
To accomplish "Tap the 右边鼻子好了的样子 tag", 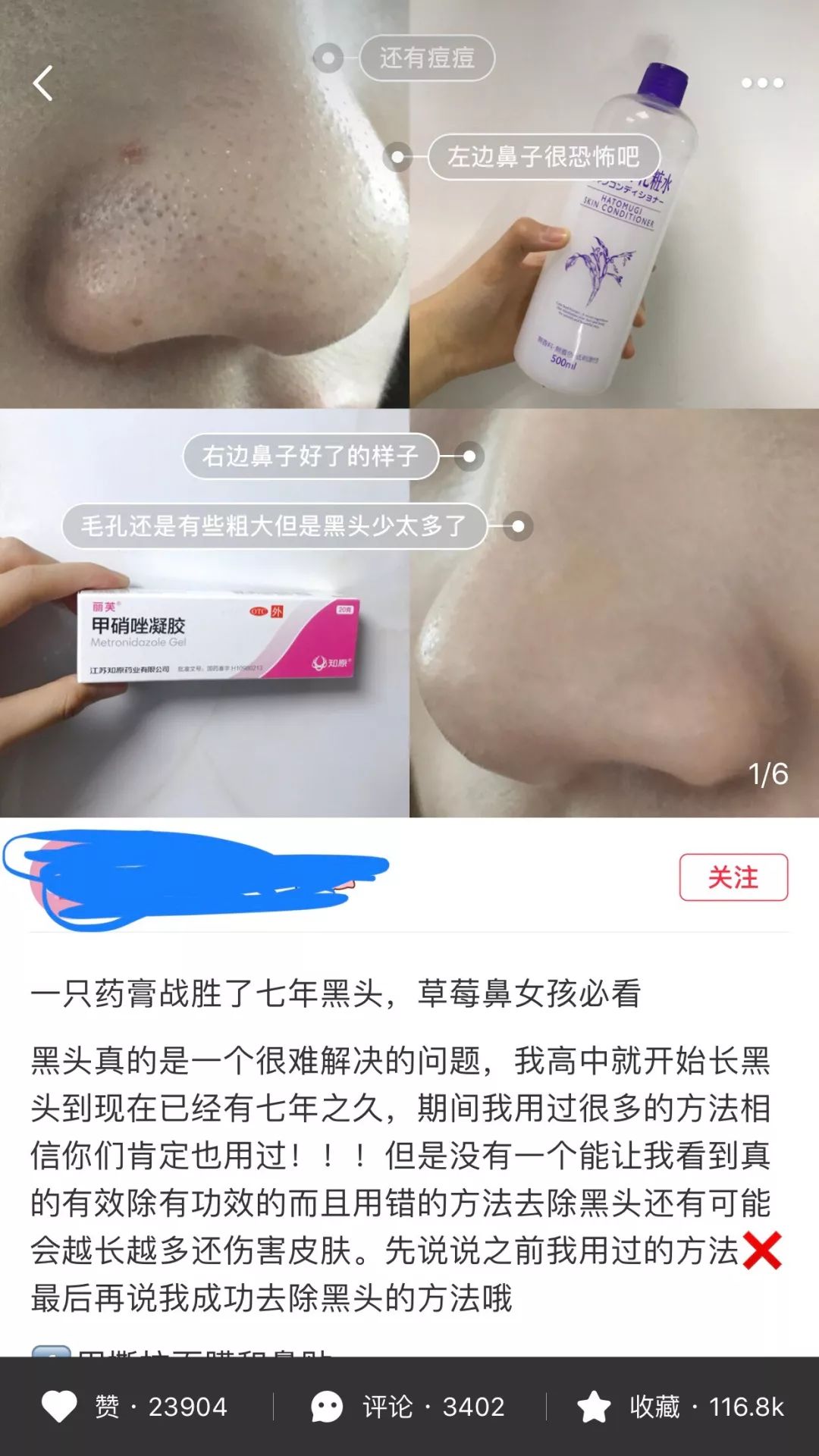I will click(310, 457).
